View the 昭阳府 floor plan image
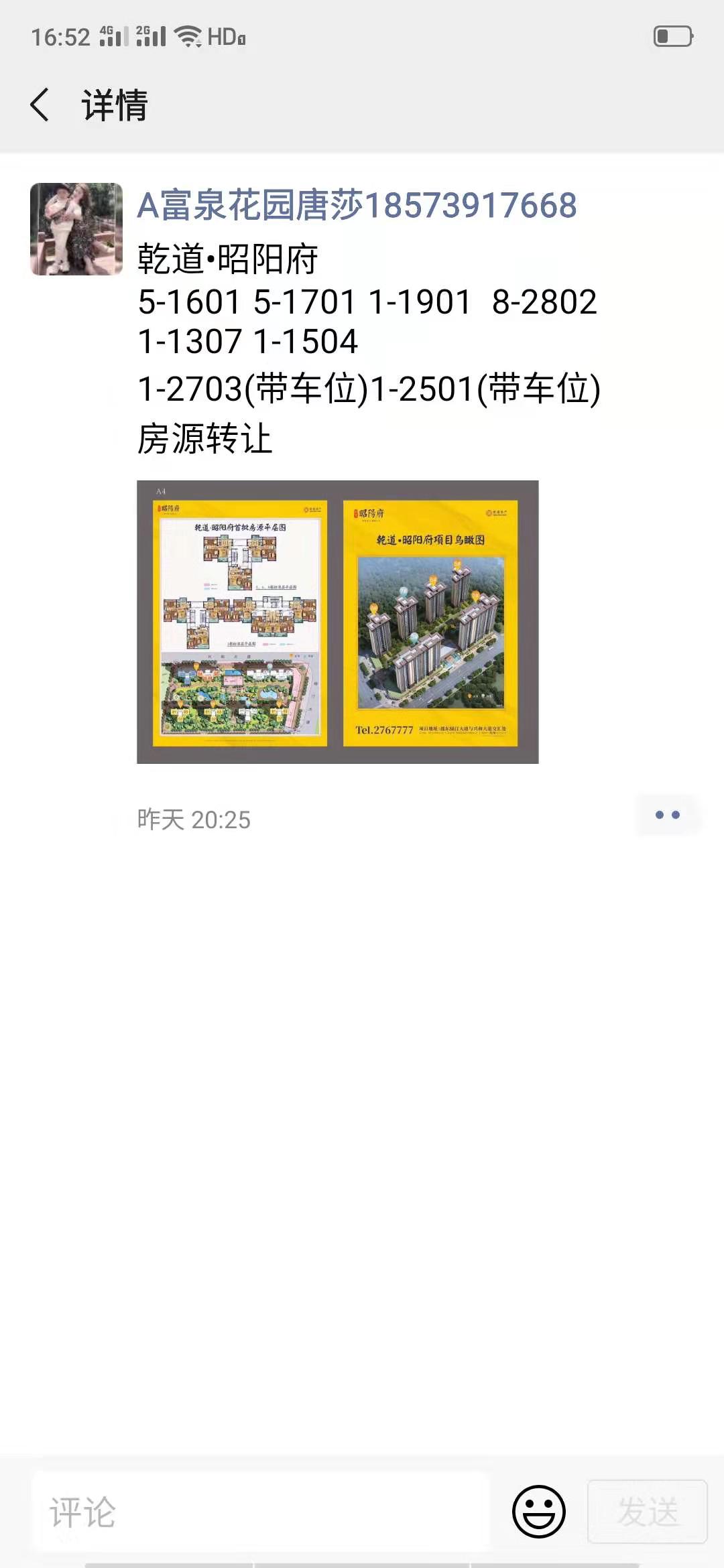This screenshot has width=724, height=1568. point(338,622)
